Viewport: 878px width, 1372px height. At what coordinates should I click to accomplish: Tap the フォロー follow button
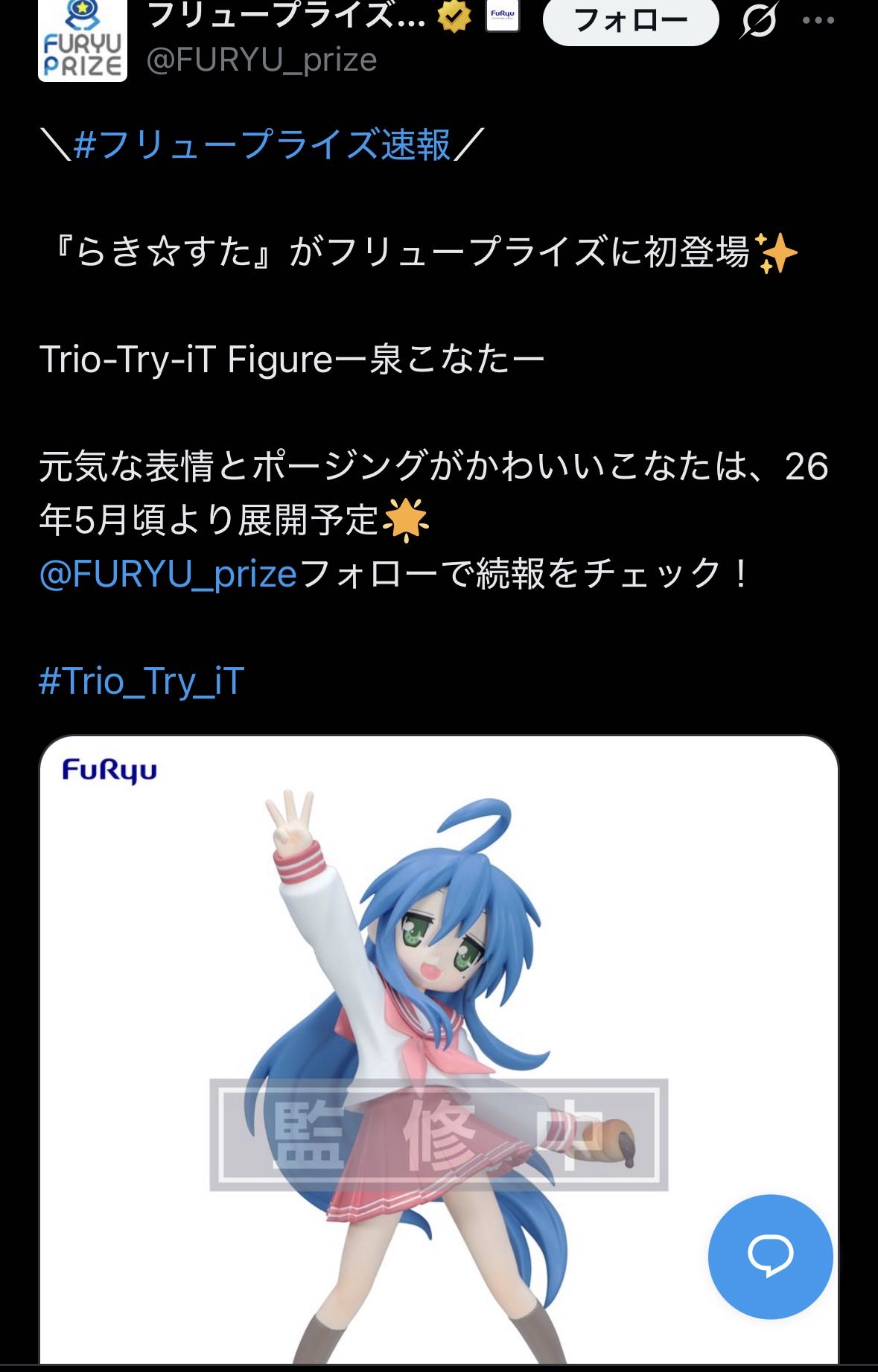point(631,20)
